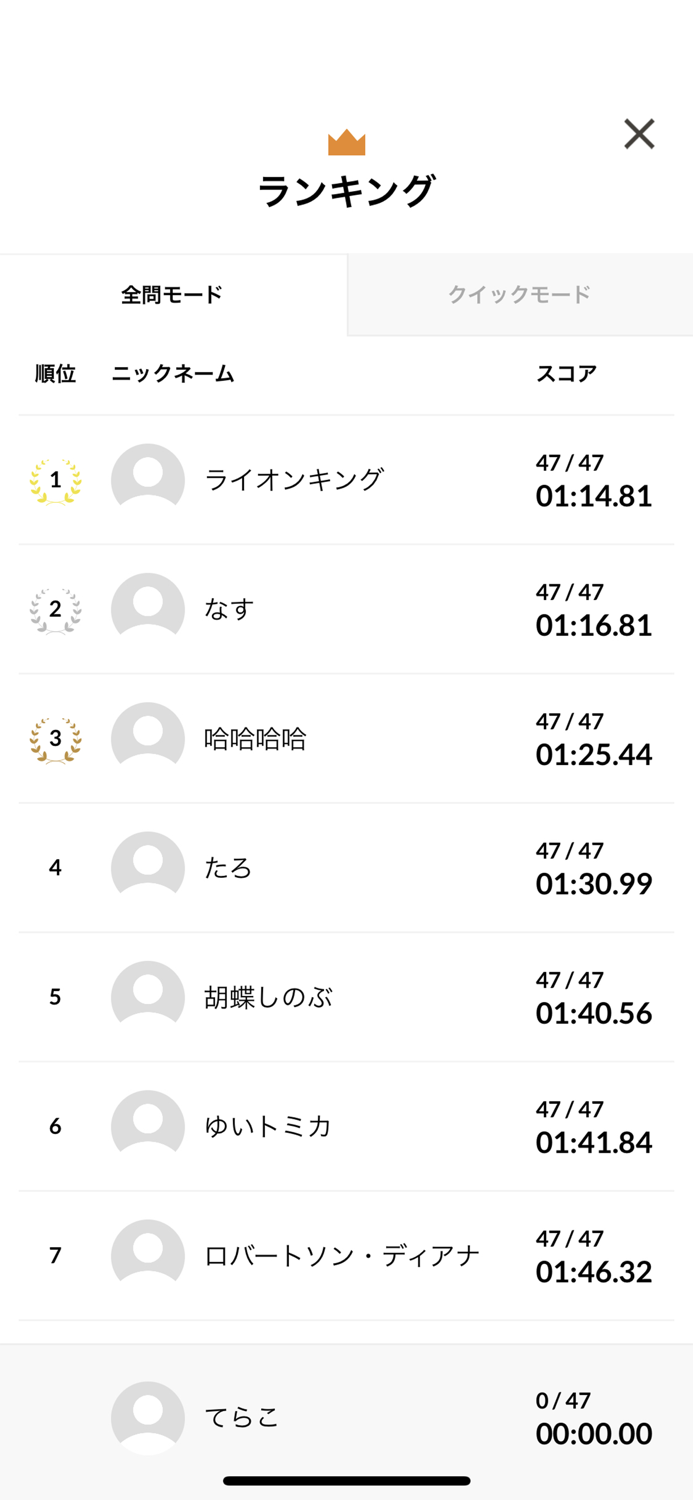The height and width of the screenshot is (1500, 693).
Task: Switch to the クイックモード tab
Action: [x=520, y=295]
